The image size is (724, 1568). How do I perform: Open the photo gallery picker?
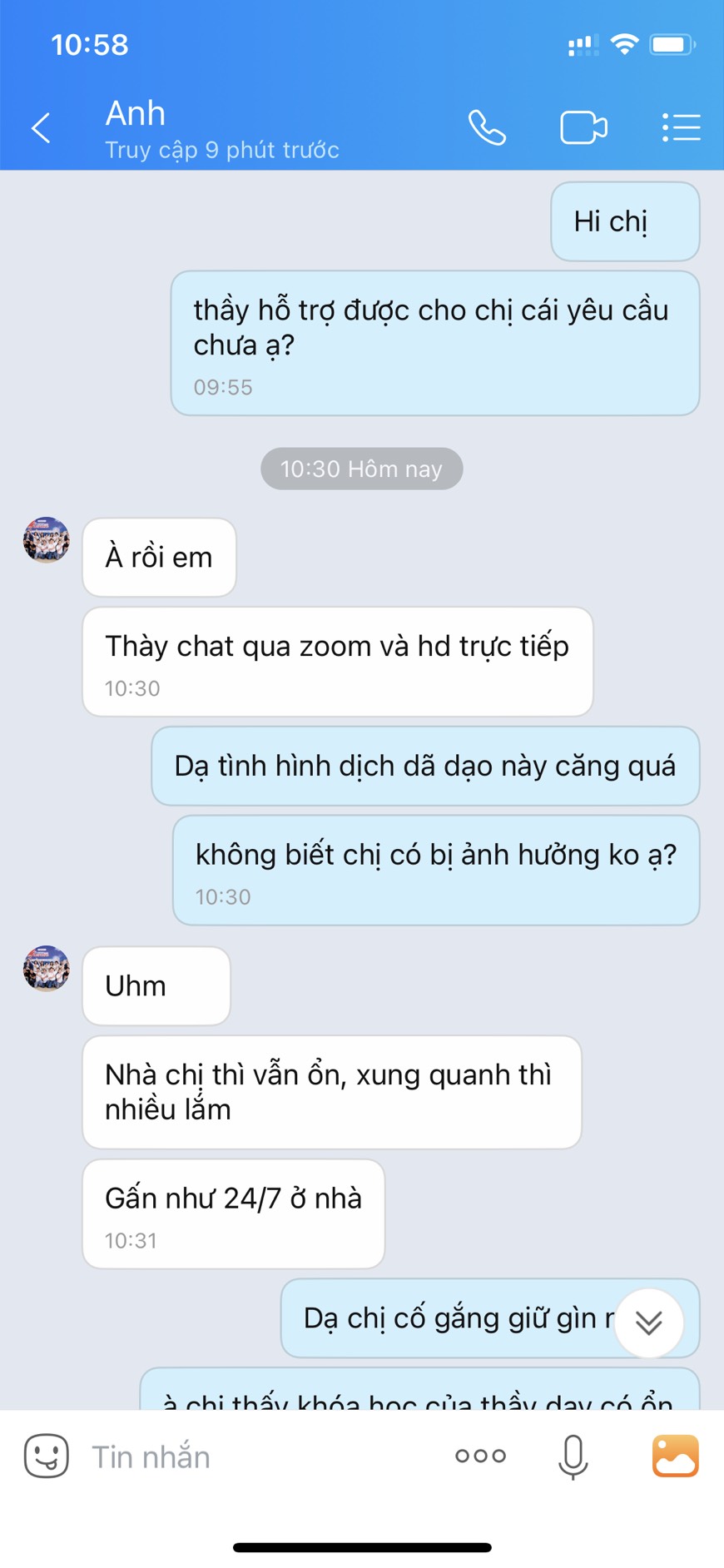(x=675, y=1456)
